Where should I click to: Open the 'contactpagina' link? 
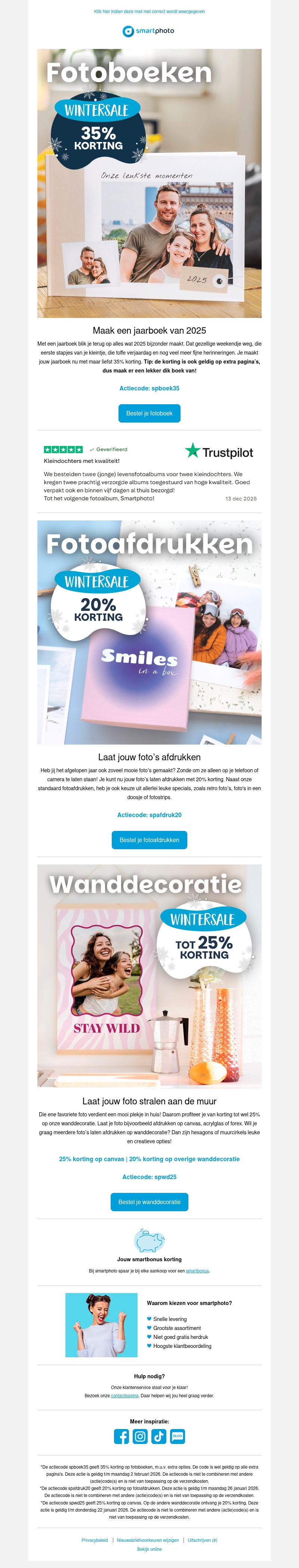[x=125, y=1395]
